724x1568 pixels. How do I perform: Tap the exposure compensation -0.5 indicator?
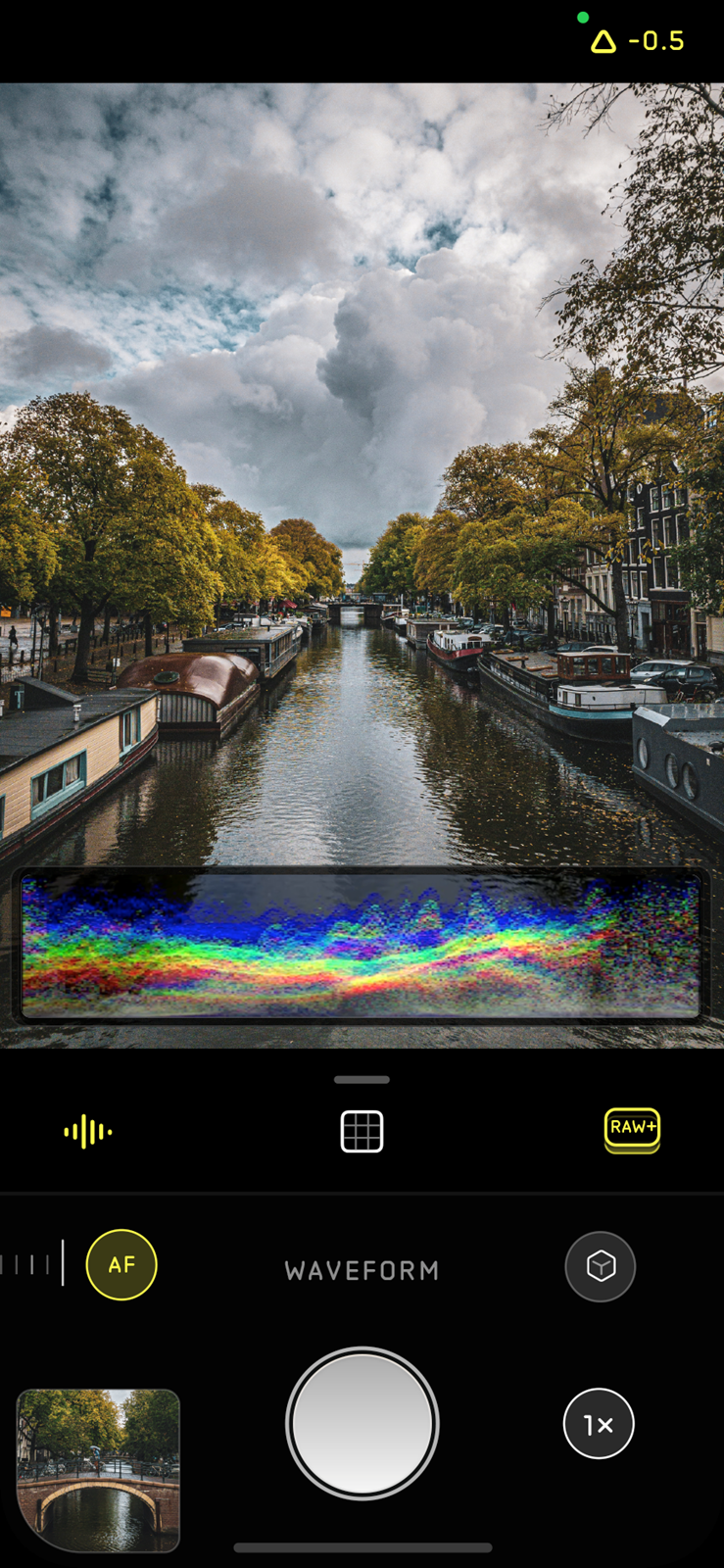(x=637, y=41)
